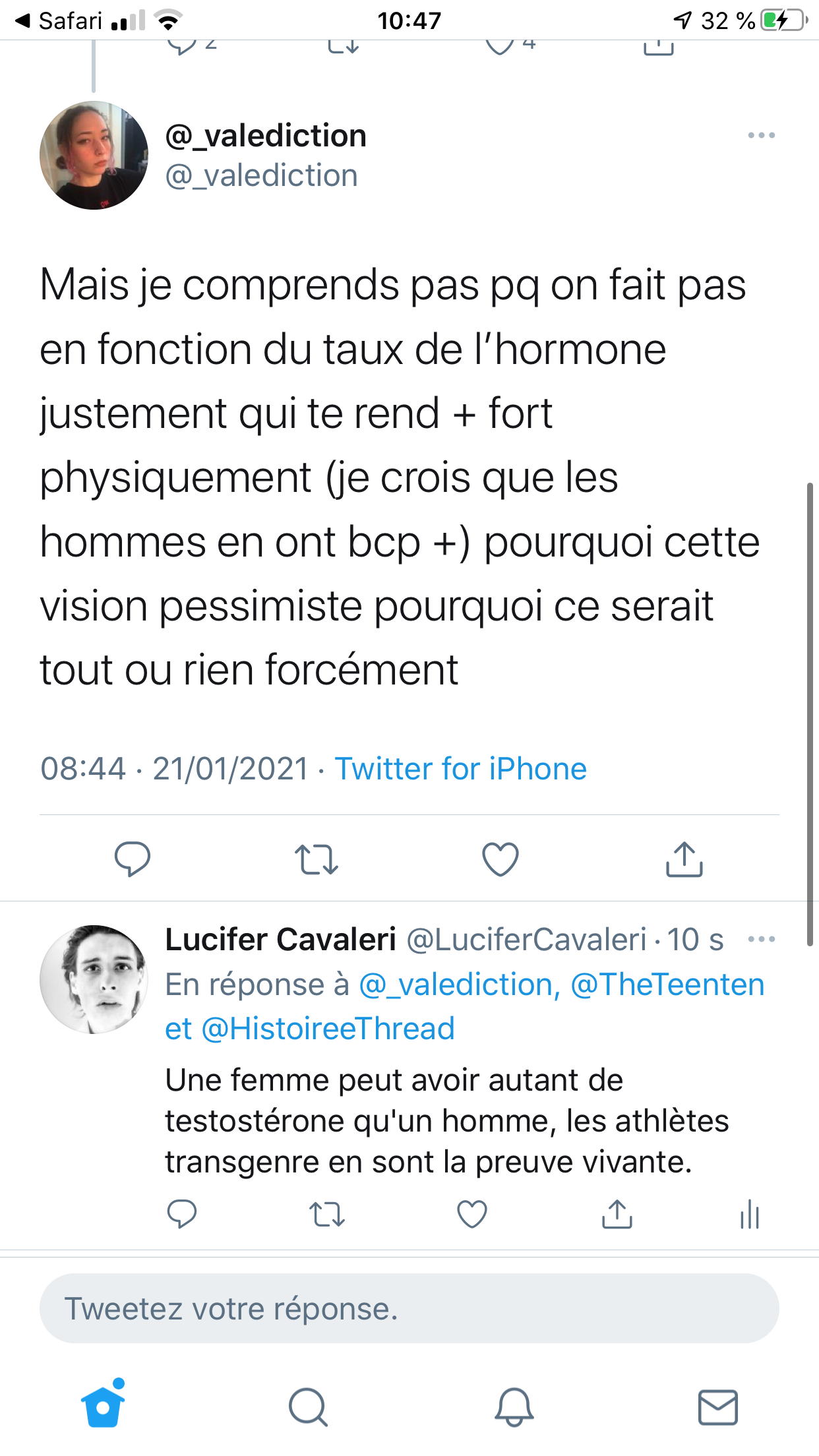View analytics for Lucifer Cavaleri's reply

click(x=750, y=1214)
